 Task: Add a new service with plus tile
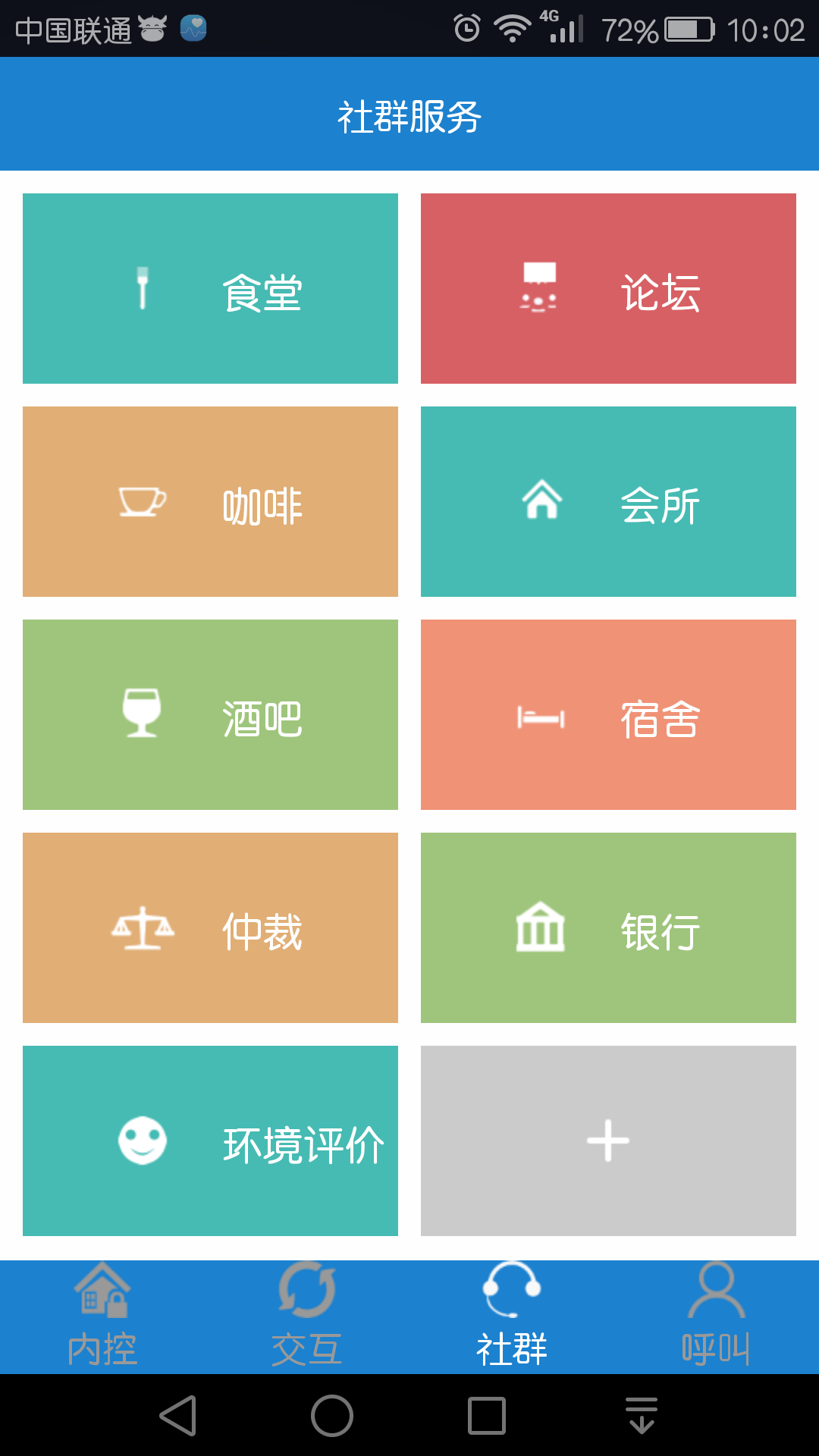(608, 1141)
